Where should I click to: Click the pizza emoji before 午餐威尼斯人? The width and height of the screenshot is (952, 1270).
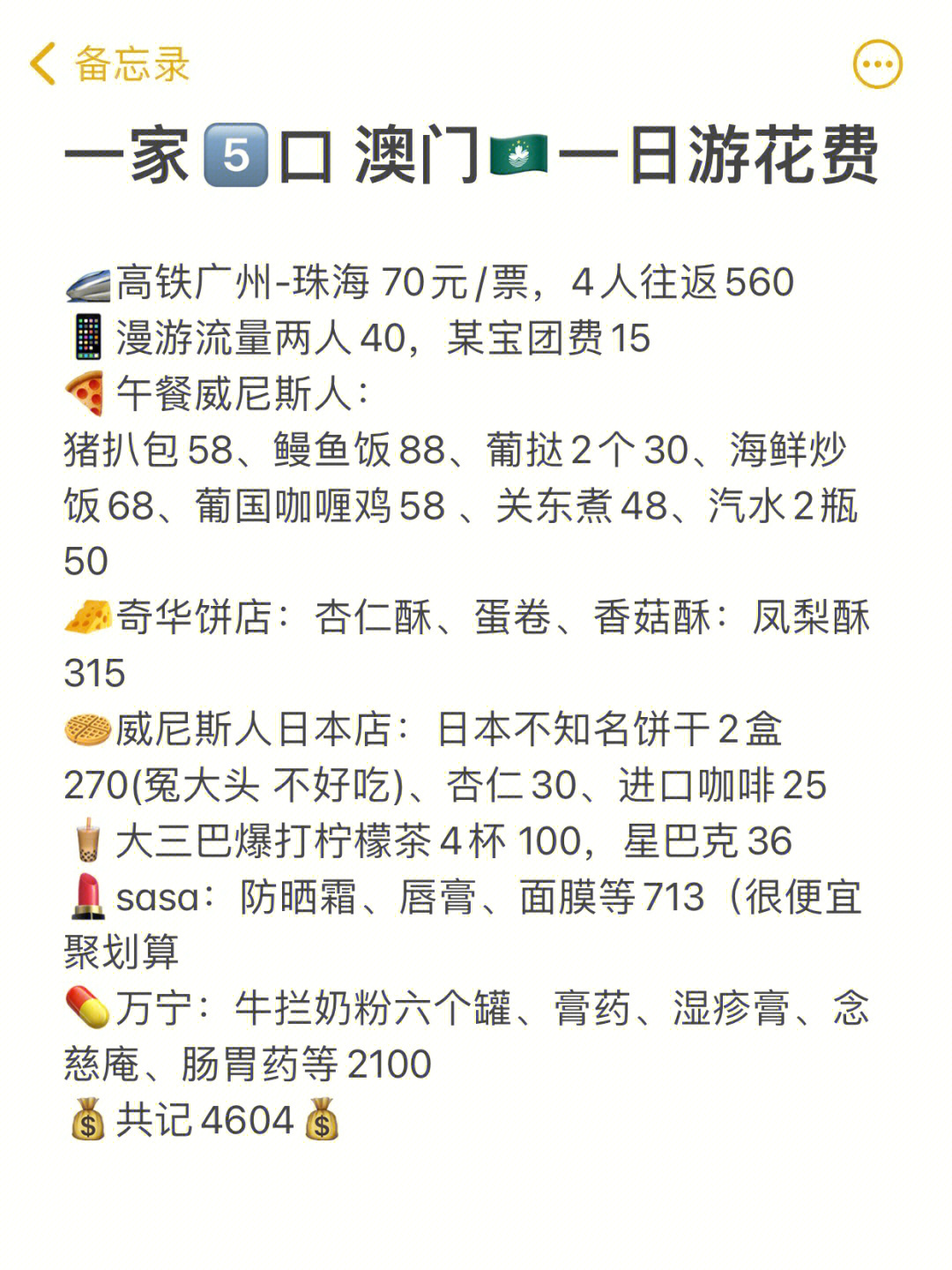point(86,395)
